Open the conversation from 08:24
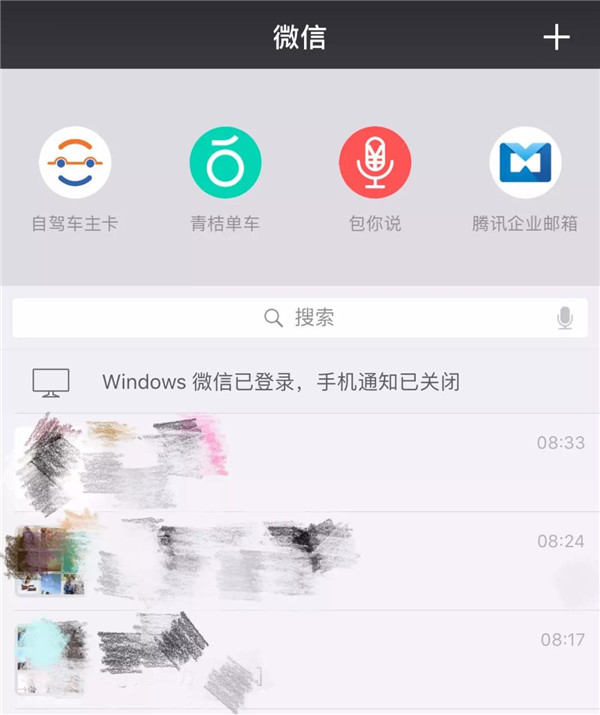The height and width of the screenshot is (715, 600). tap(300, 560)
